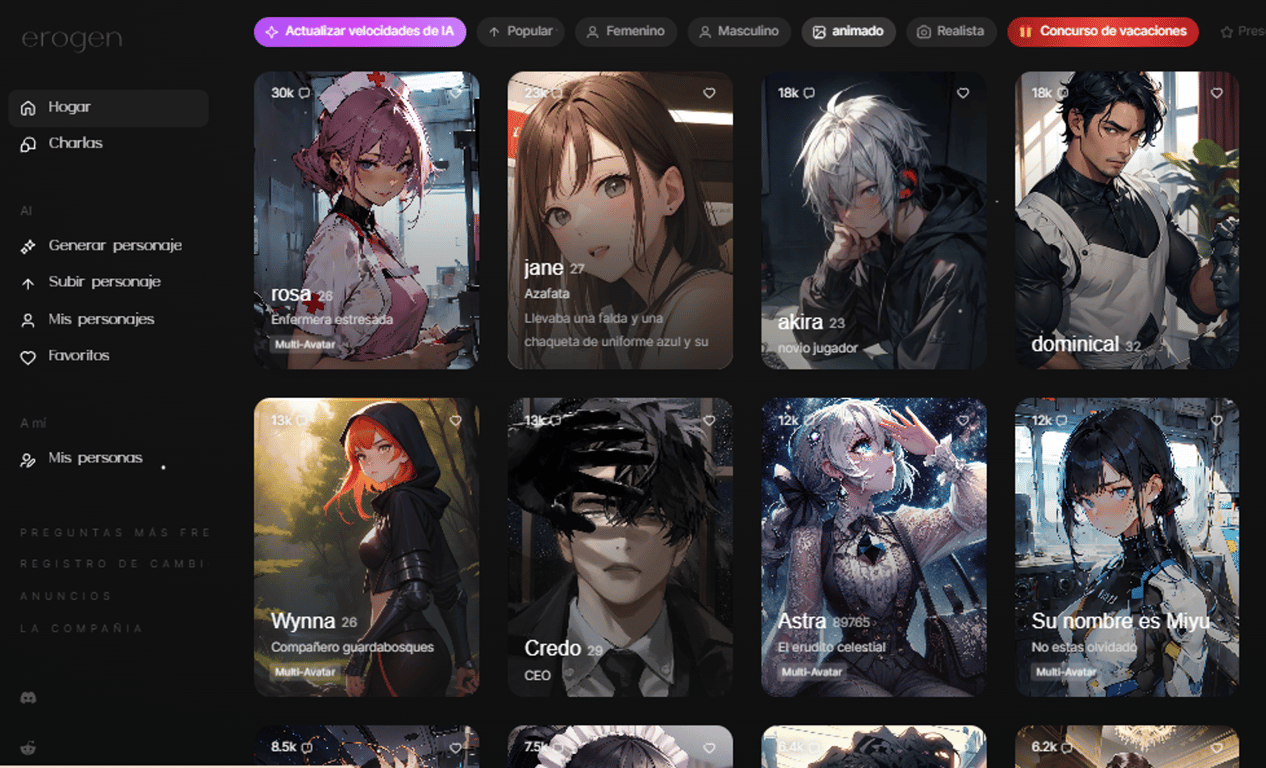The height and width of the screenshot is (768, 1266).
Task: Favorite Astra with the heart icon
Action: click(963, 421)
